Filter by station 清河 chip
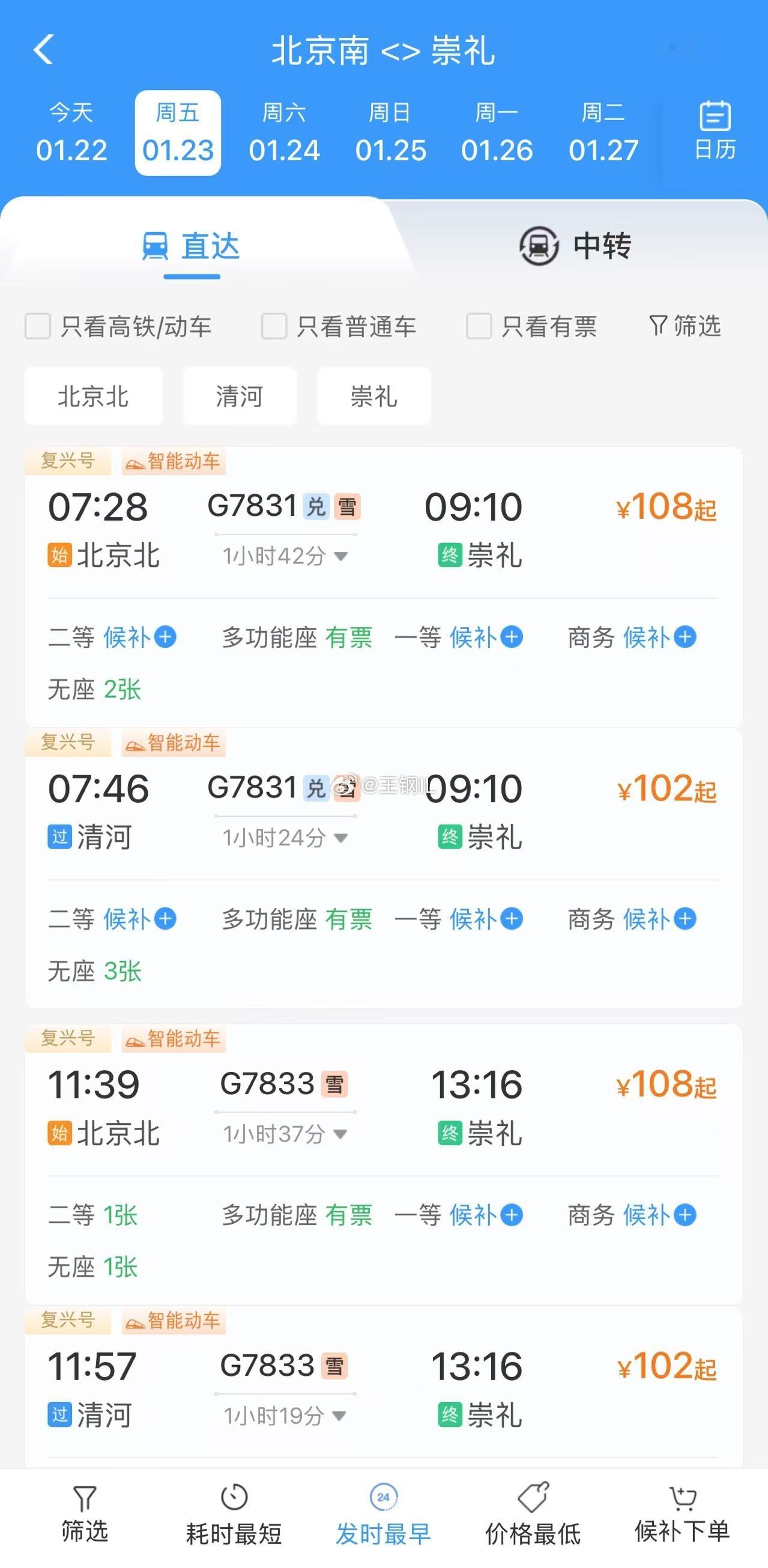 [x=240, y=396]
